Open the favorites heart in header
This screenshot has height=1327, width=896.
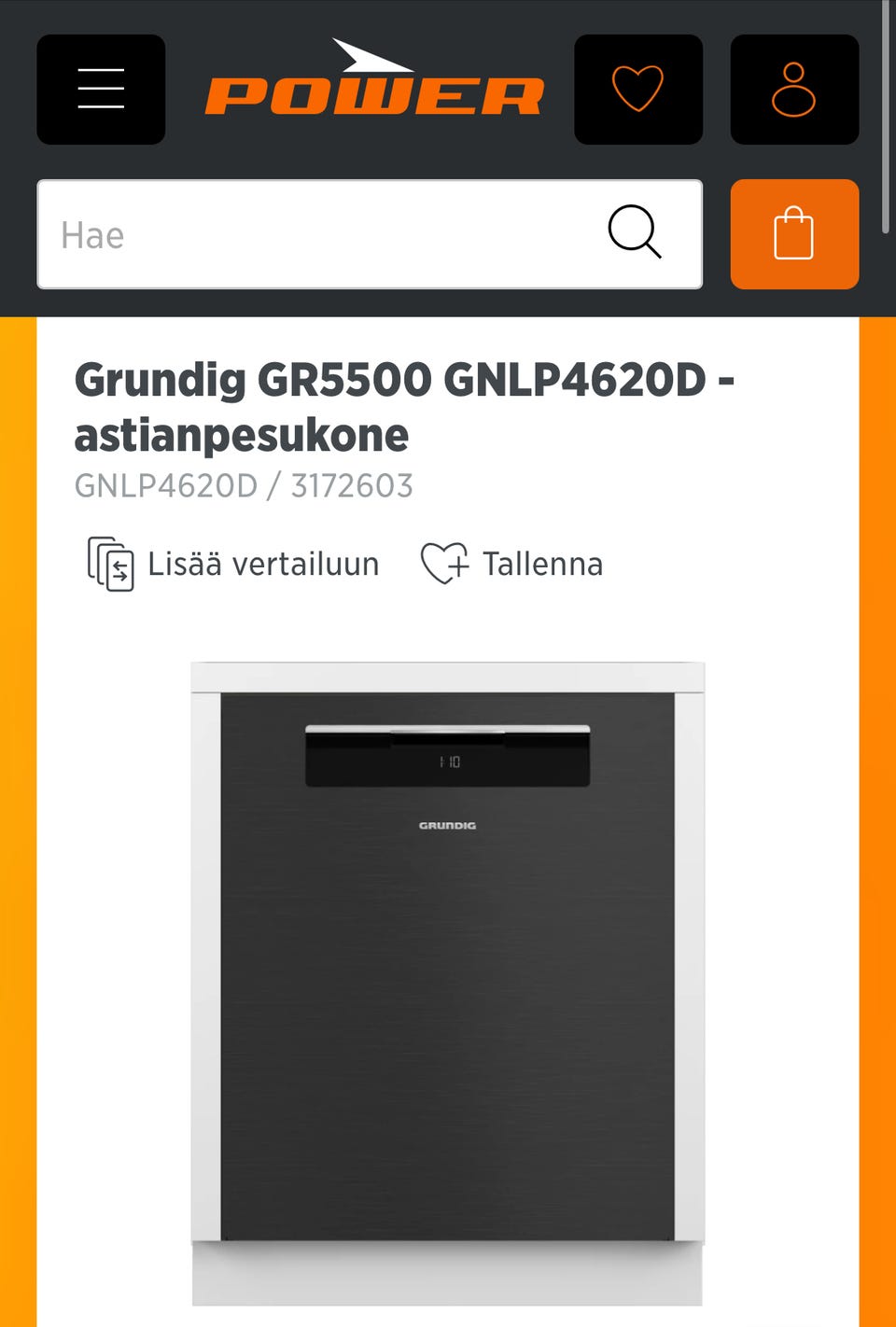click(x=637, y=90)
